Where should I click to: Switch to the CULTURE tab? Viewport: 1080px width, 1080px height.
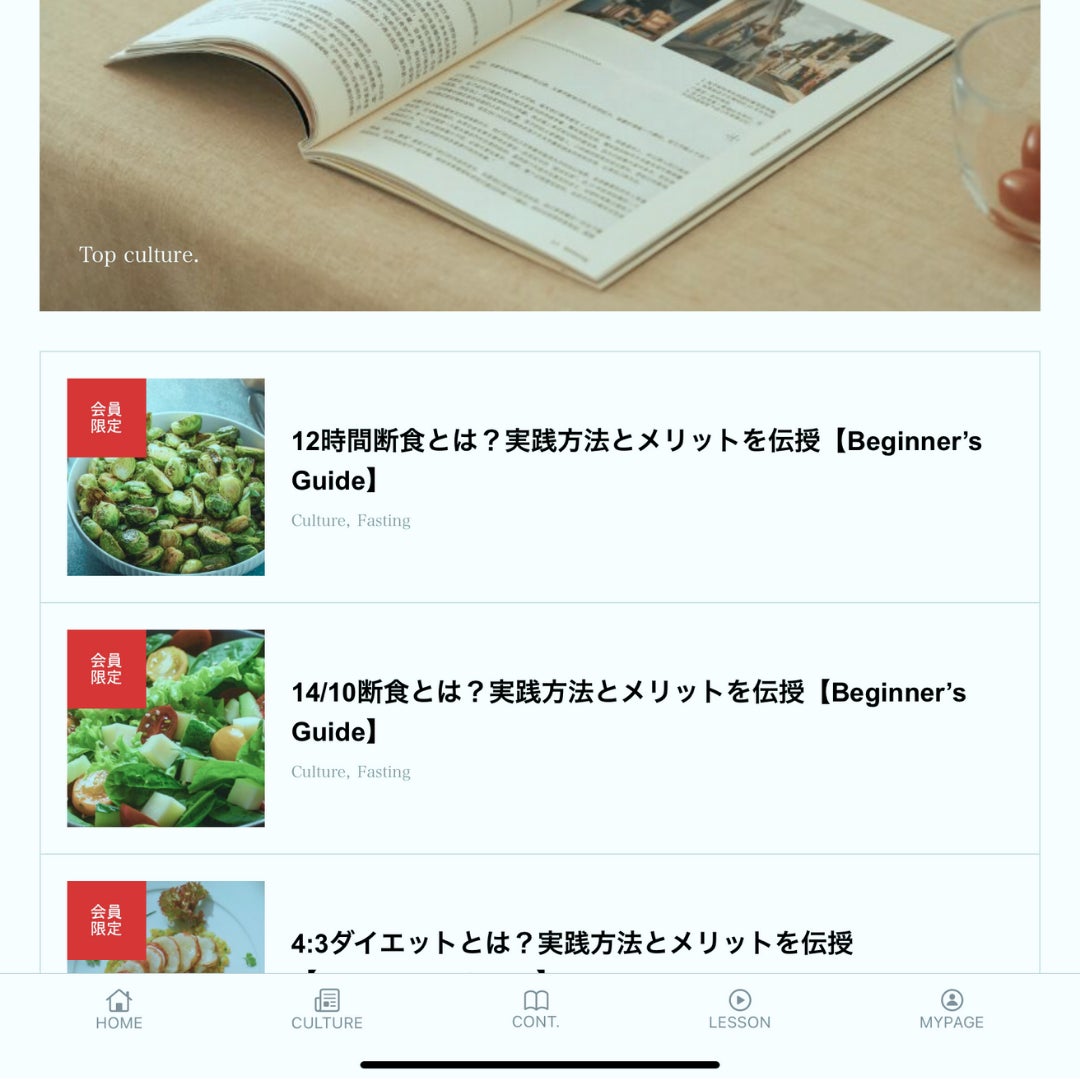327,1009
